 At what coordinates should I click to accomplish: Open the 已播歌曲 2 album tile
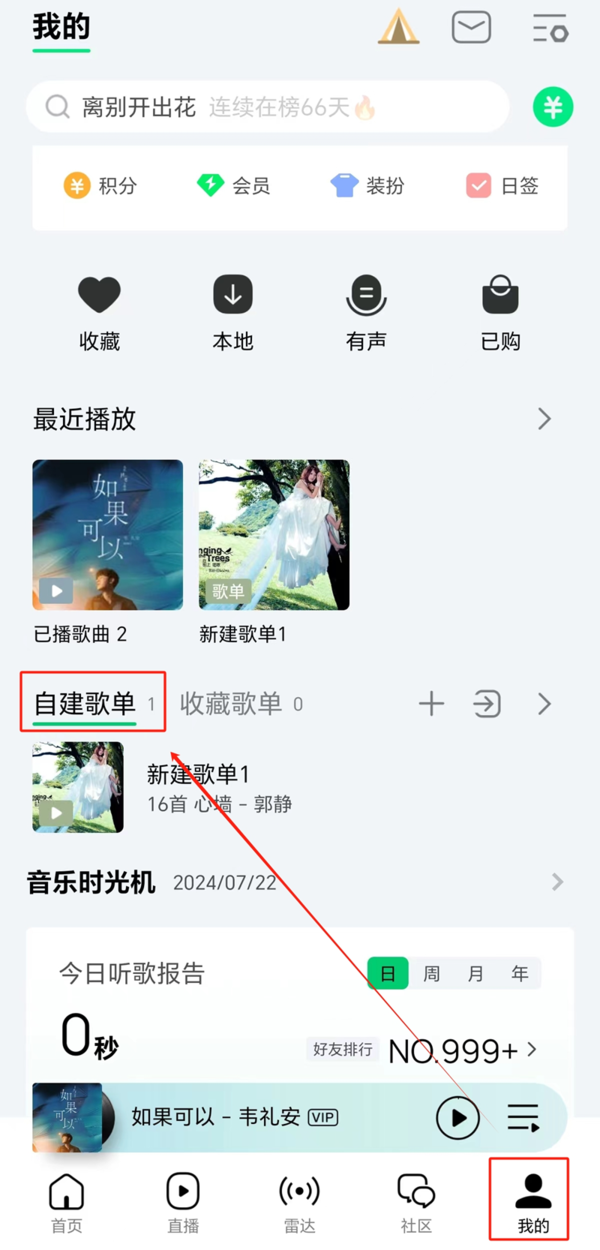click(x=108, y=535)
